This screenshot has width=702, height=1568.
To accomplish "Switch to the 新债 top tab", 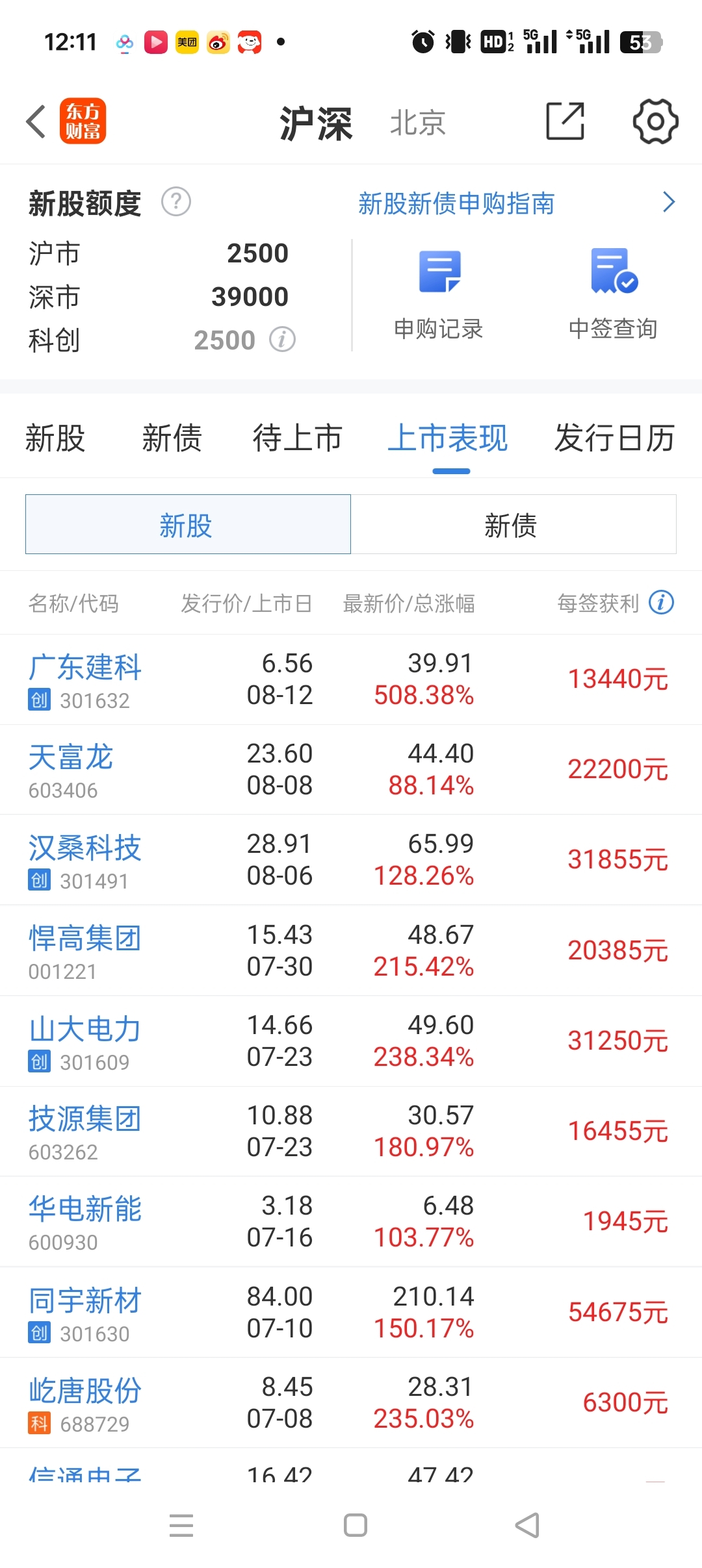I will coord(172,438).
